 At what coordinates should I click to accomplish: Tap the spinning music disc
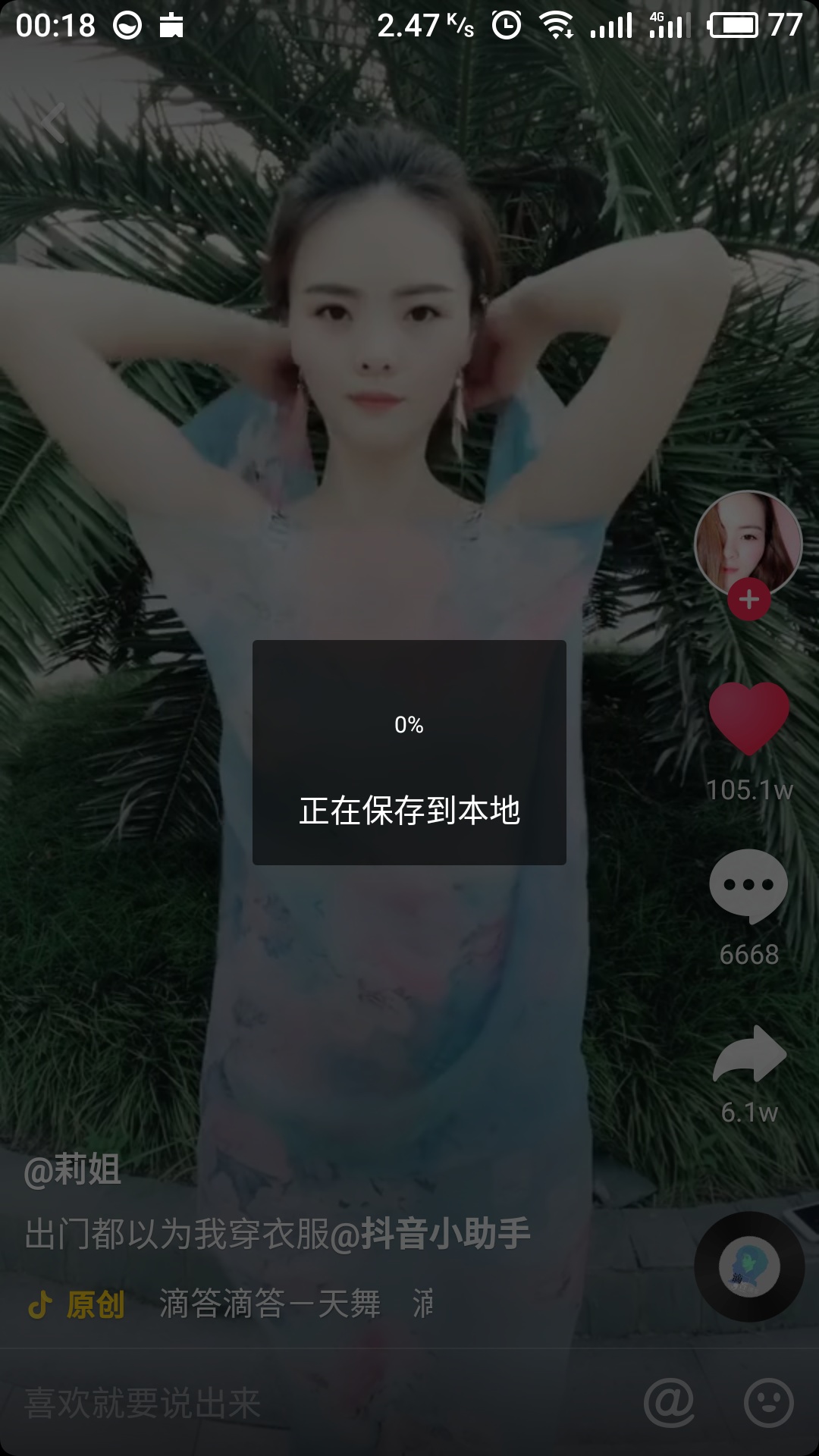point(749,1266)
